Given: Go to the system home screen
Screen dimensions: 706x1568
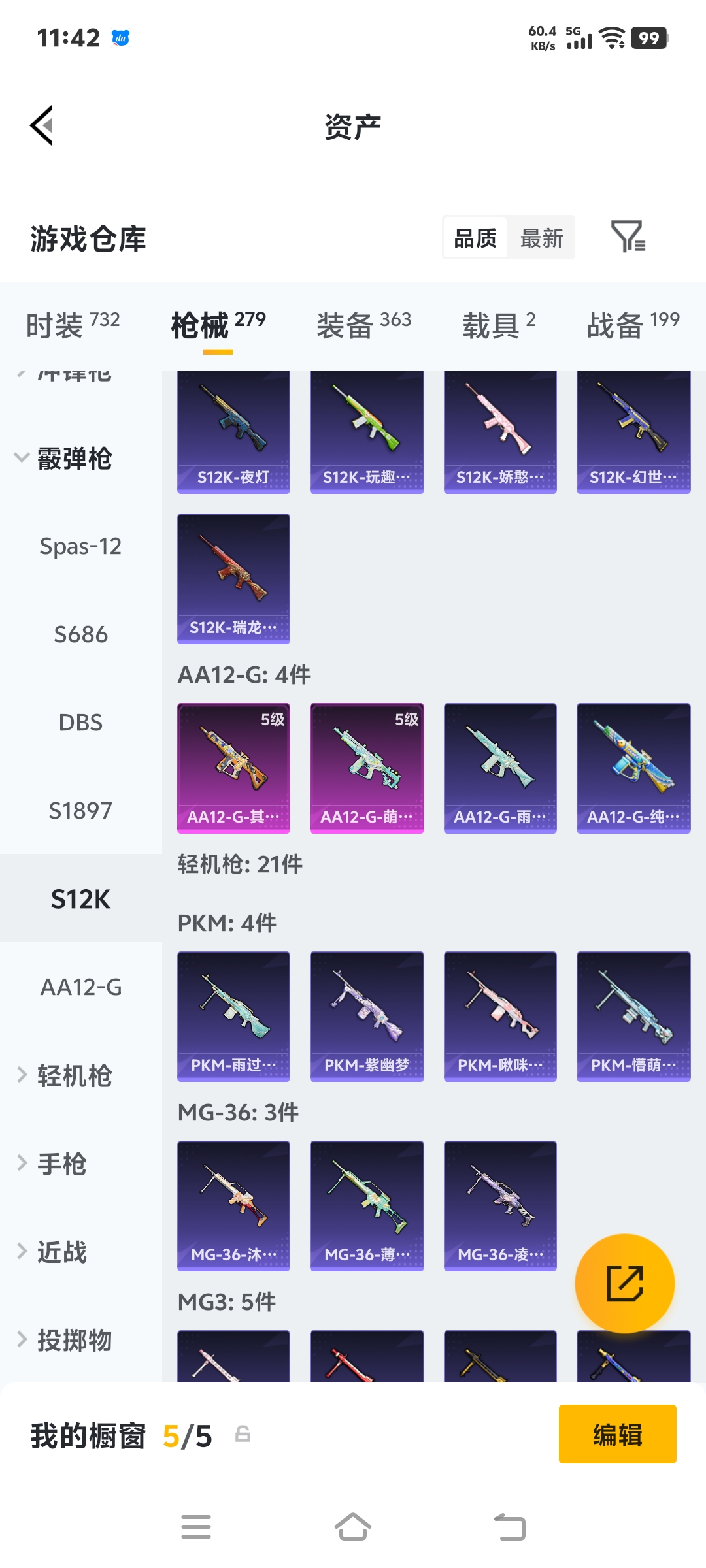Looking at the screenshot, I should click(353, 1527).
